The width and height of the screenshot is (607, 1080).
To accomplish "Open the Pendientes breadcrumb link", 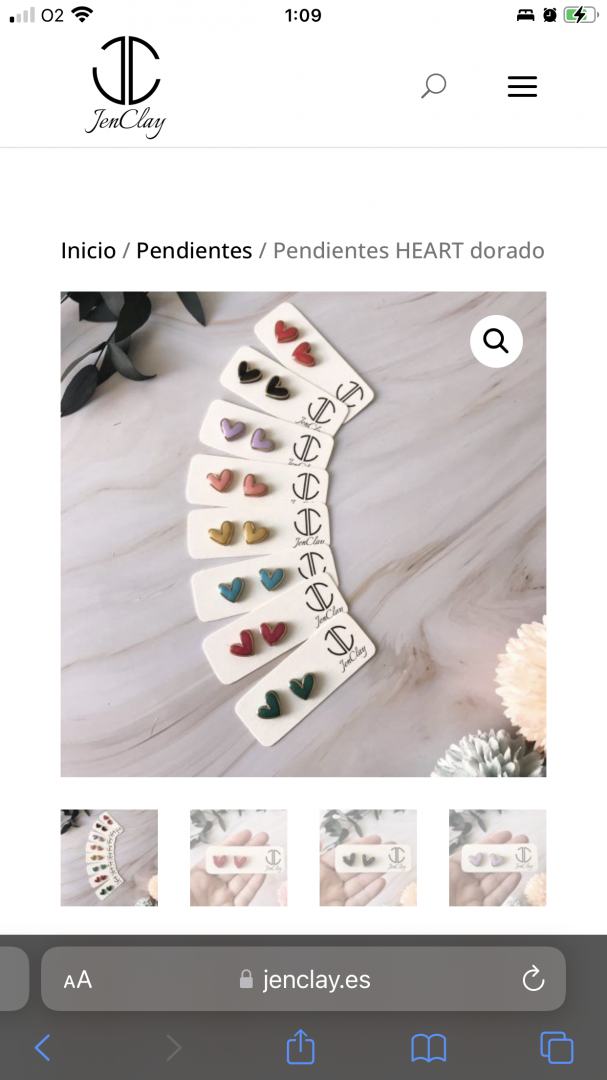I will click(194, 250).
